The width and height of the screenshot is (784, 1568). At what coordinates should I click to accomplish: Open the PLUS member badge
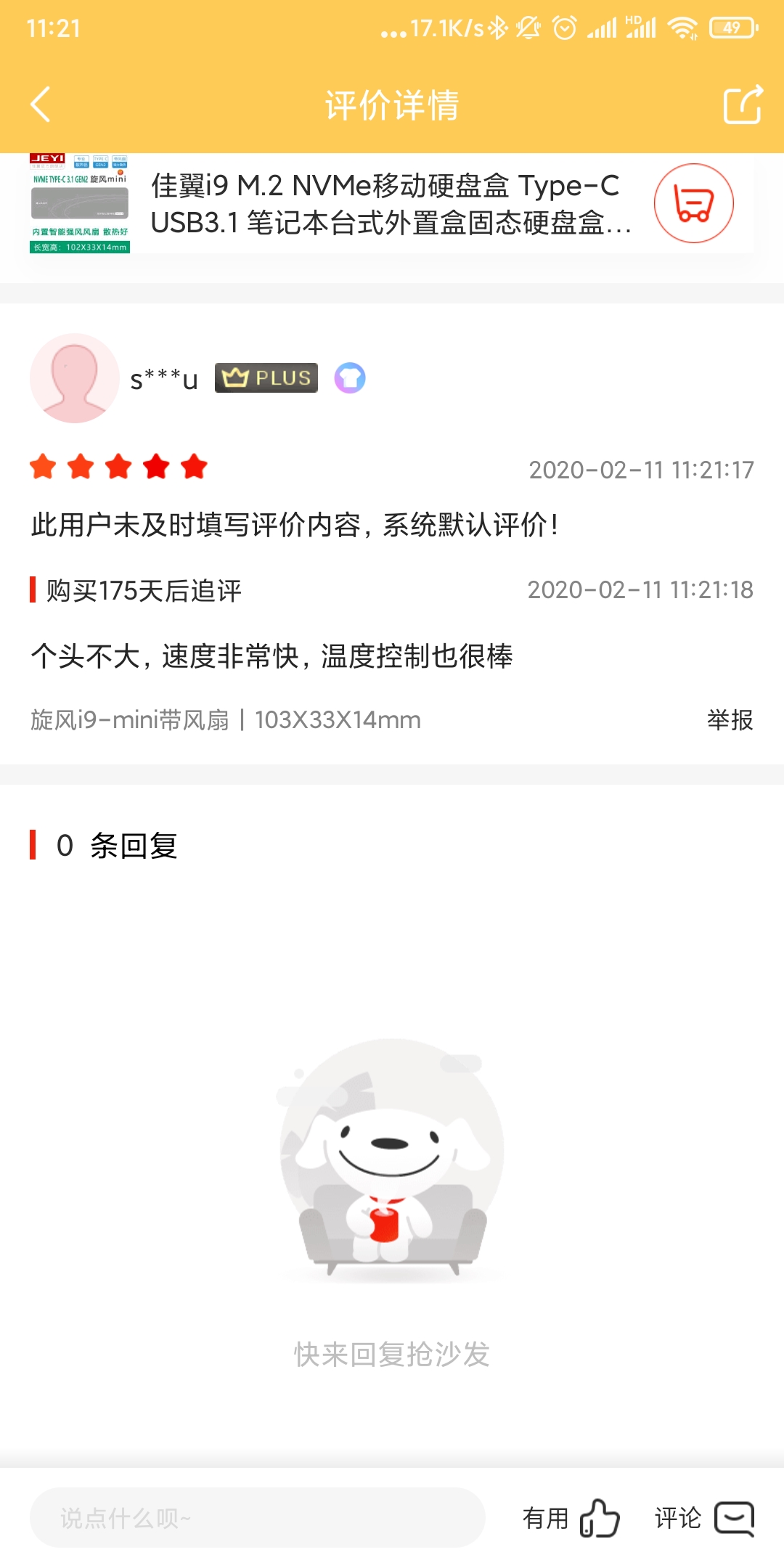click(266, 378)
